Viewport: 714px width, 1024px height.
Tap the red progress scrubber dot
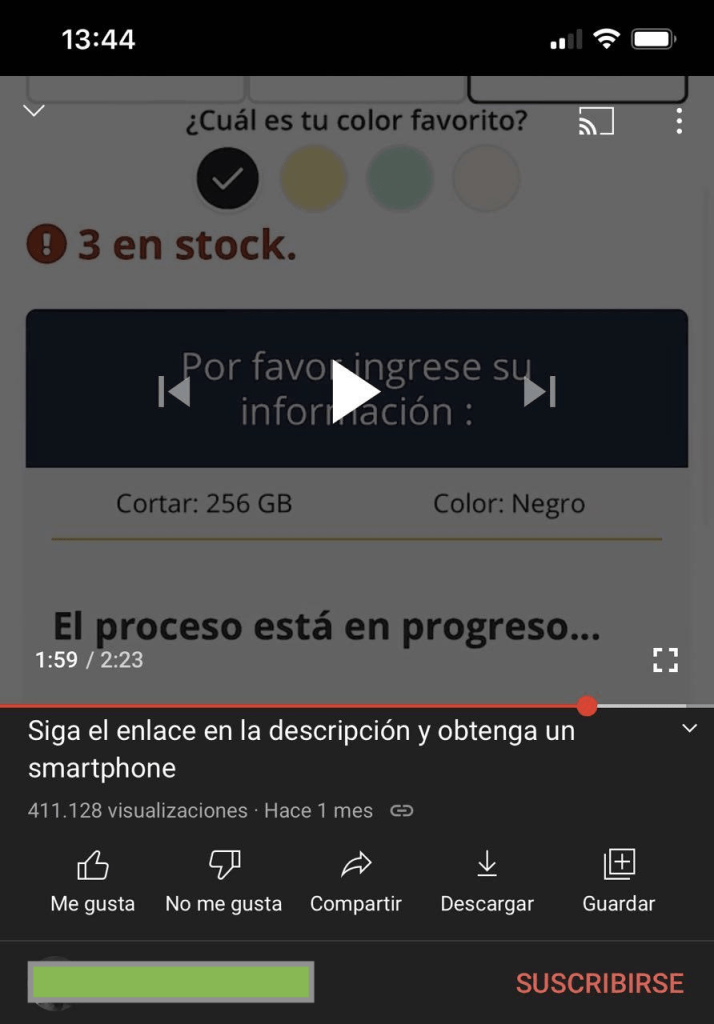(587, 706)
